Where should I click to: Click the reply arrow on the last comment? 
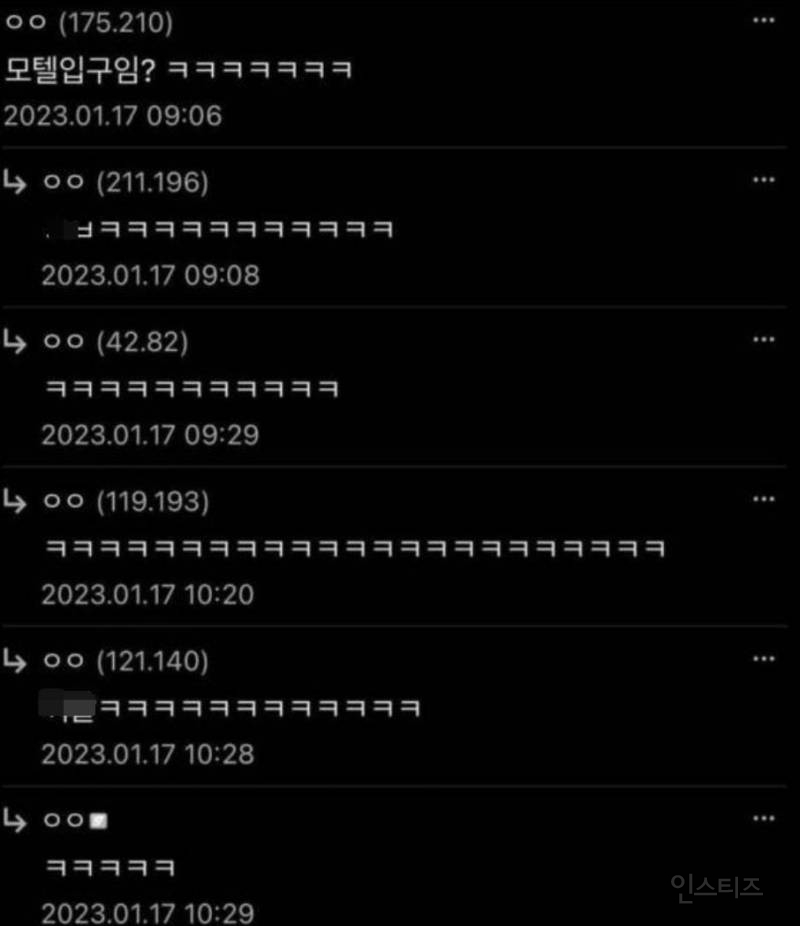pyautogui.click(x=14, y=821)
